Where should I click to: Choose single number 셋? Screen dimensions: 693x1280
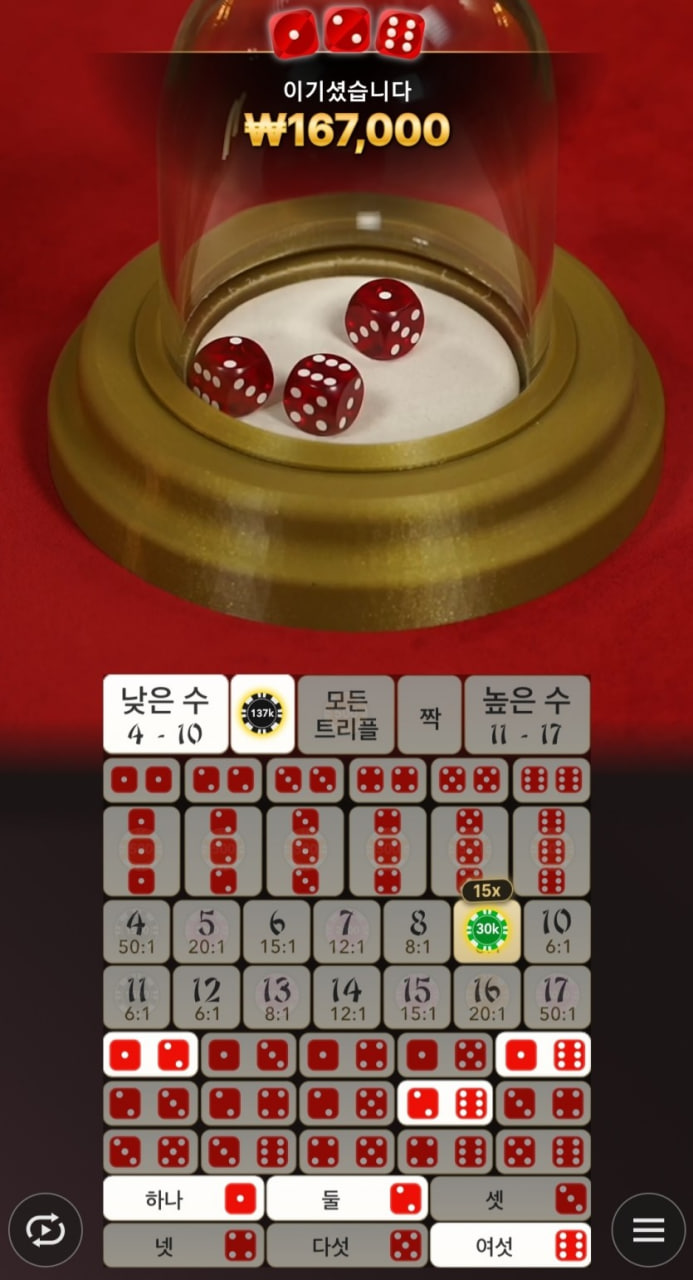coord(510,1197)
